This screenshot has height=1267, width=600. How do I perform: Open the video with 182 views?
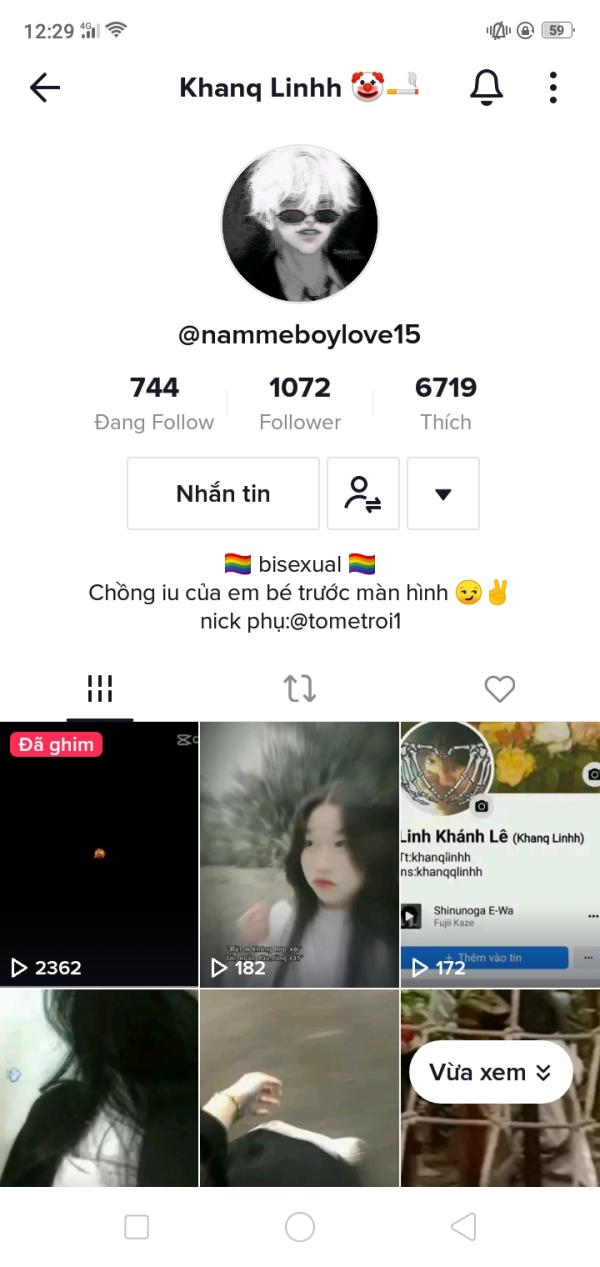point(300,854)
